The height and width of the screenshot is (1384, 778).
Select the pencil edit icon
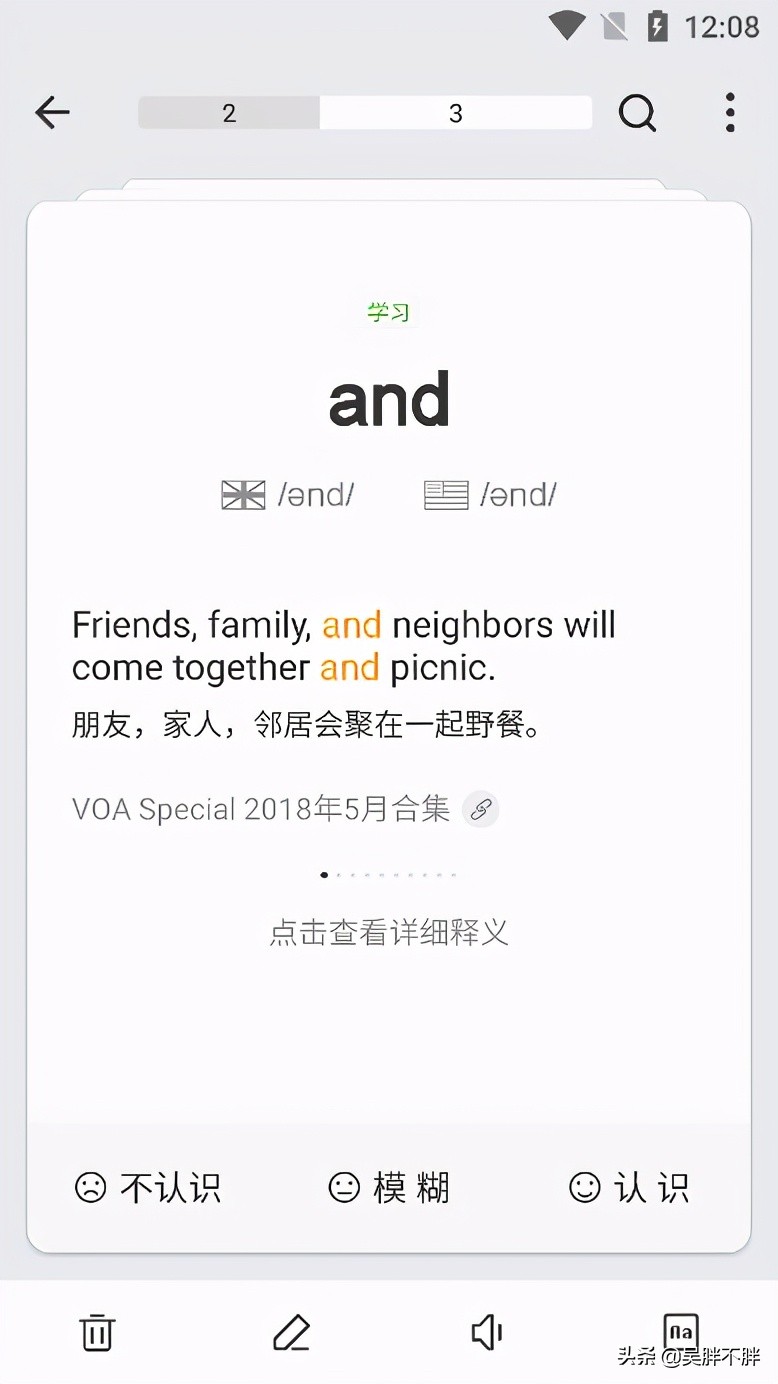pyautogui.click(x=291, y=1333)
